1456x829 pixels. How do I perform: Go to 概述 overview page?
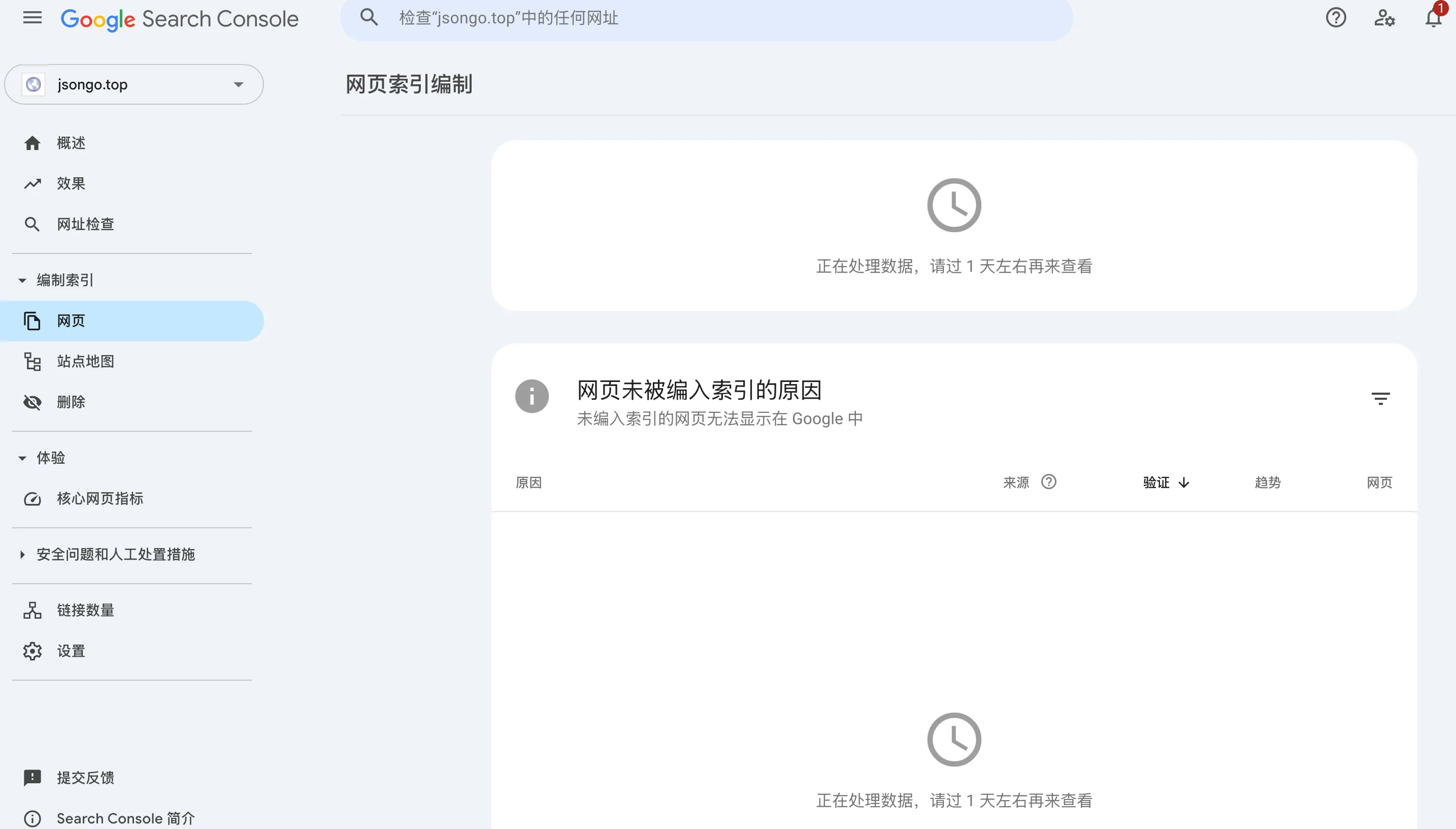coord(71,143)
